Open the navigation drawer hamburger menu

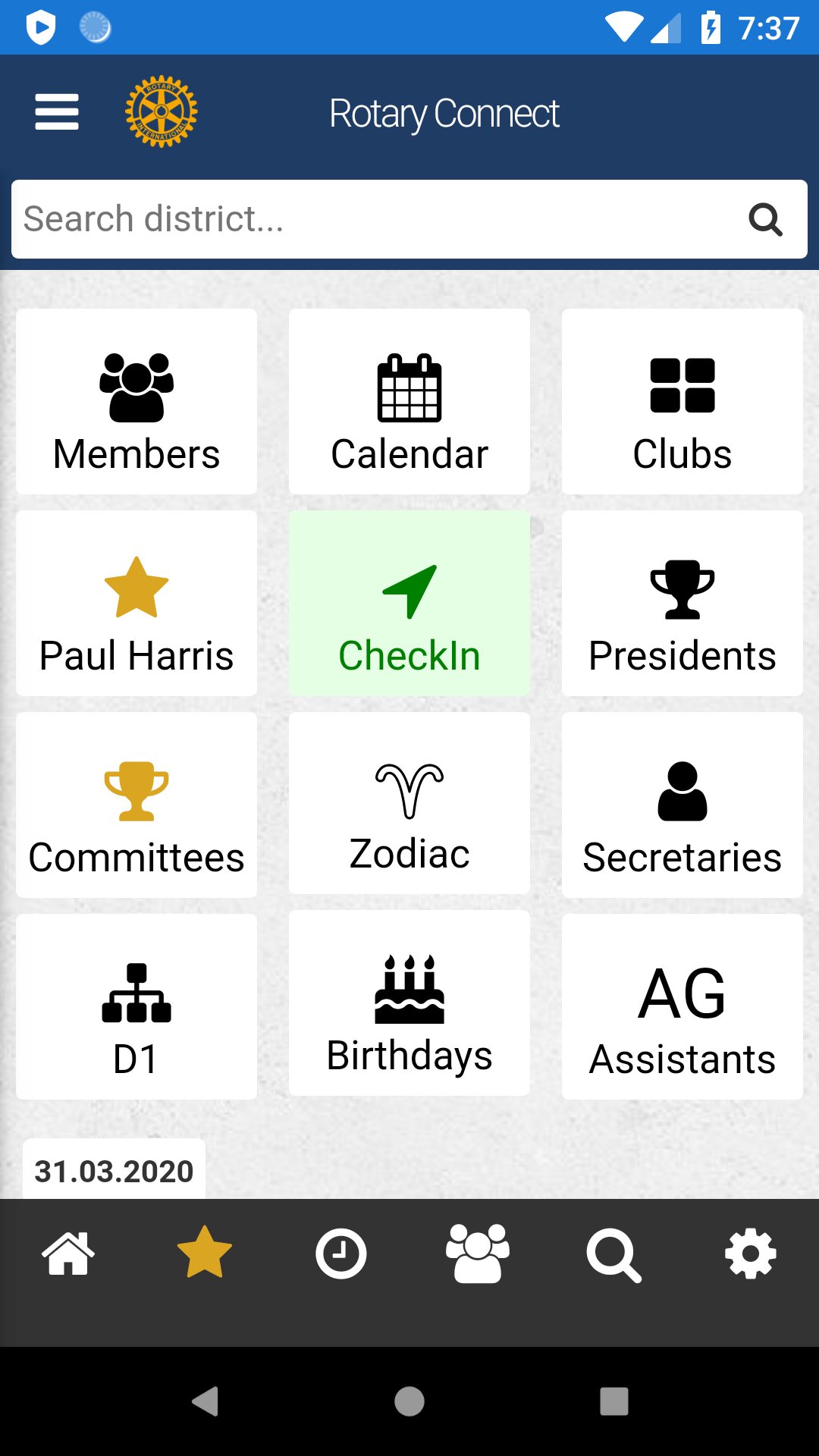click(x=56, y=111)
